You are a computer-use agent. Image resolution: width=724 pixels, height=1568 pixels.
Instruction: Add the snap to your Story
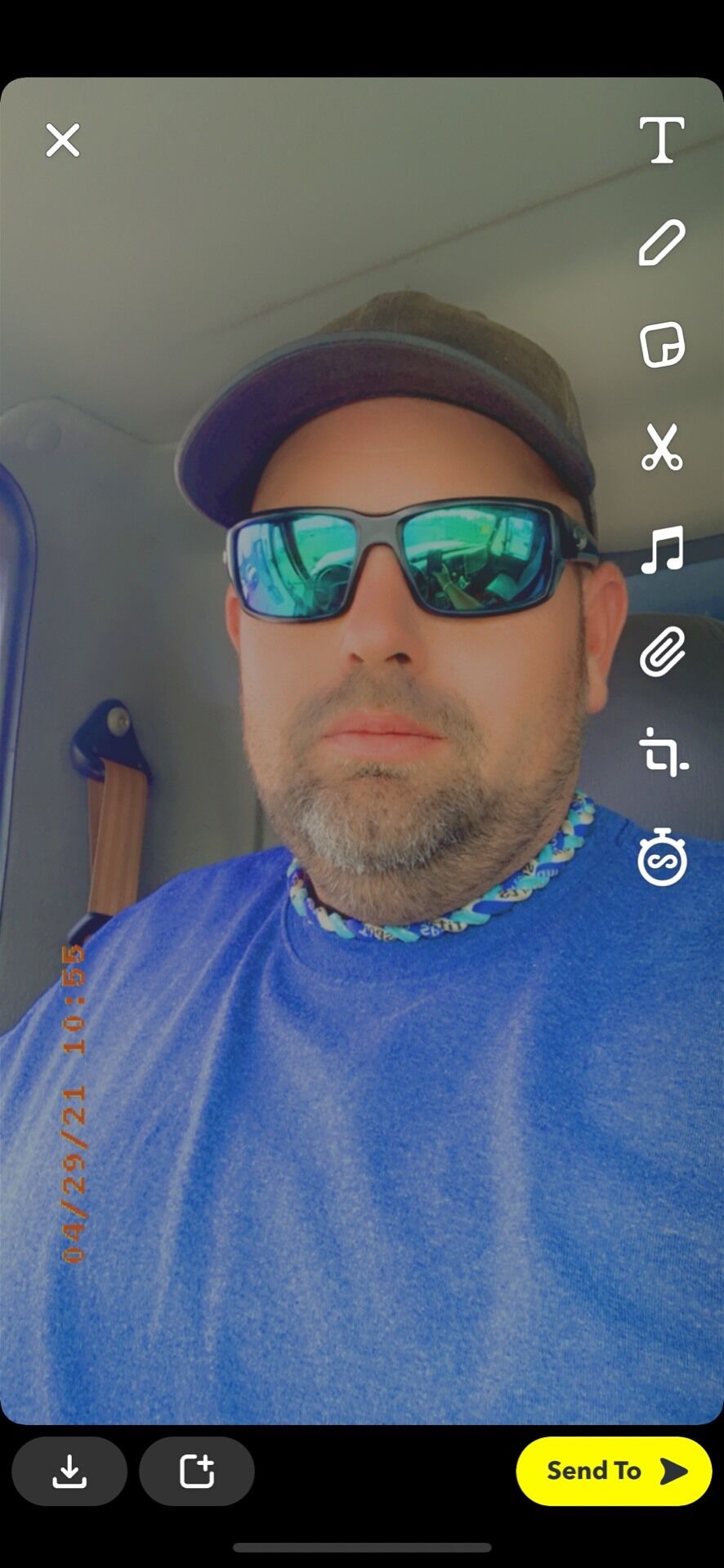(197, 1471)
